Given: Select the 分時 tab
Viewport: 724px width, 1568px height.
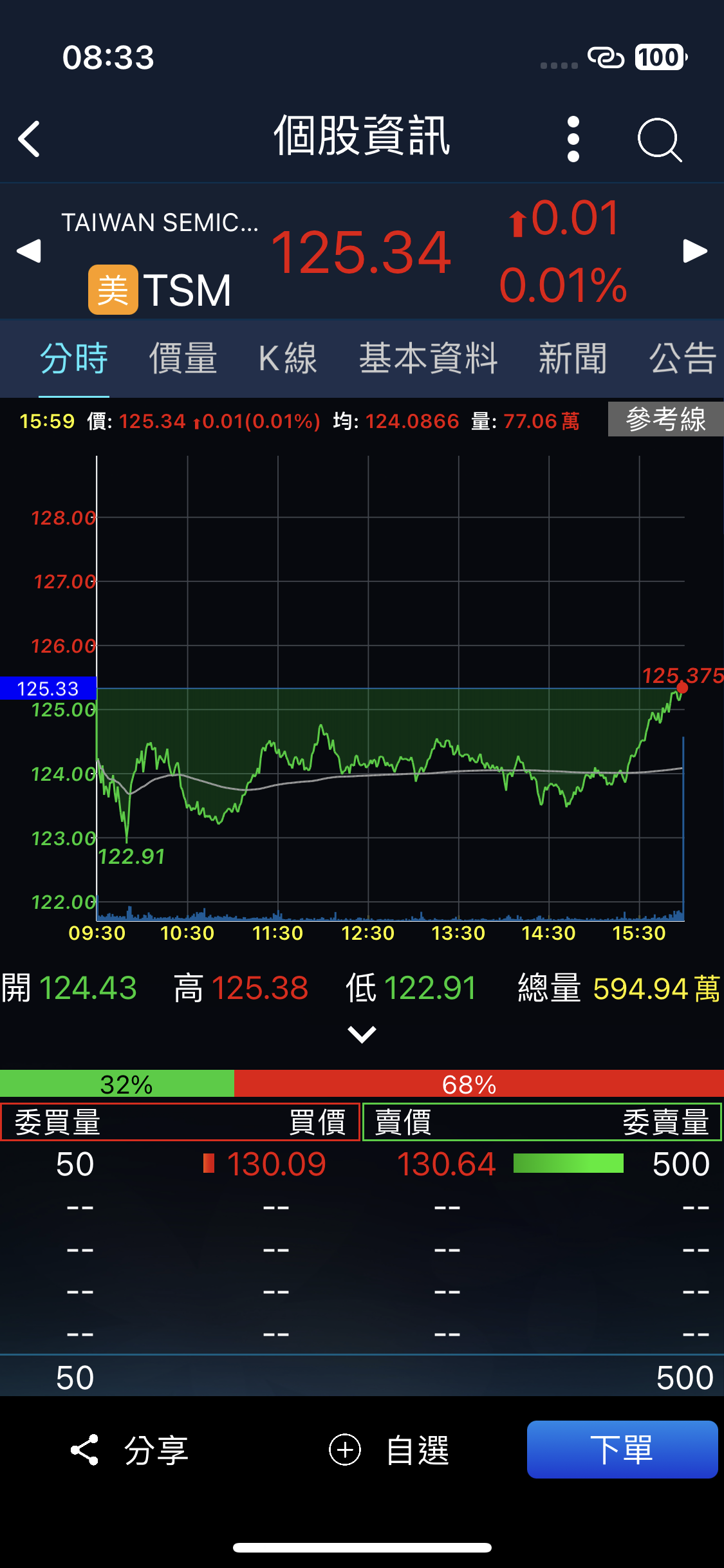Looking at the screenshot, I should 74,359.
